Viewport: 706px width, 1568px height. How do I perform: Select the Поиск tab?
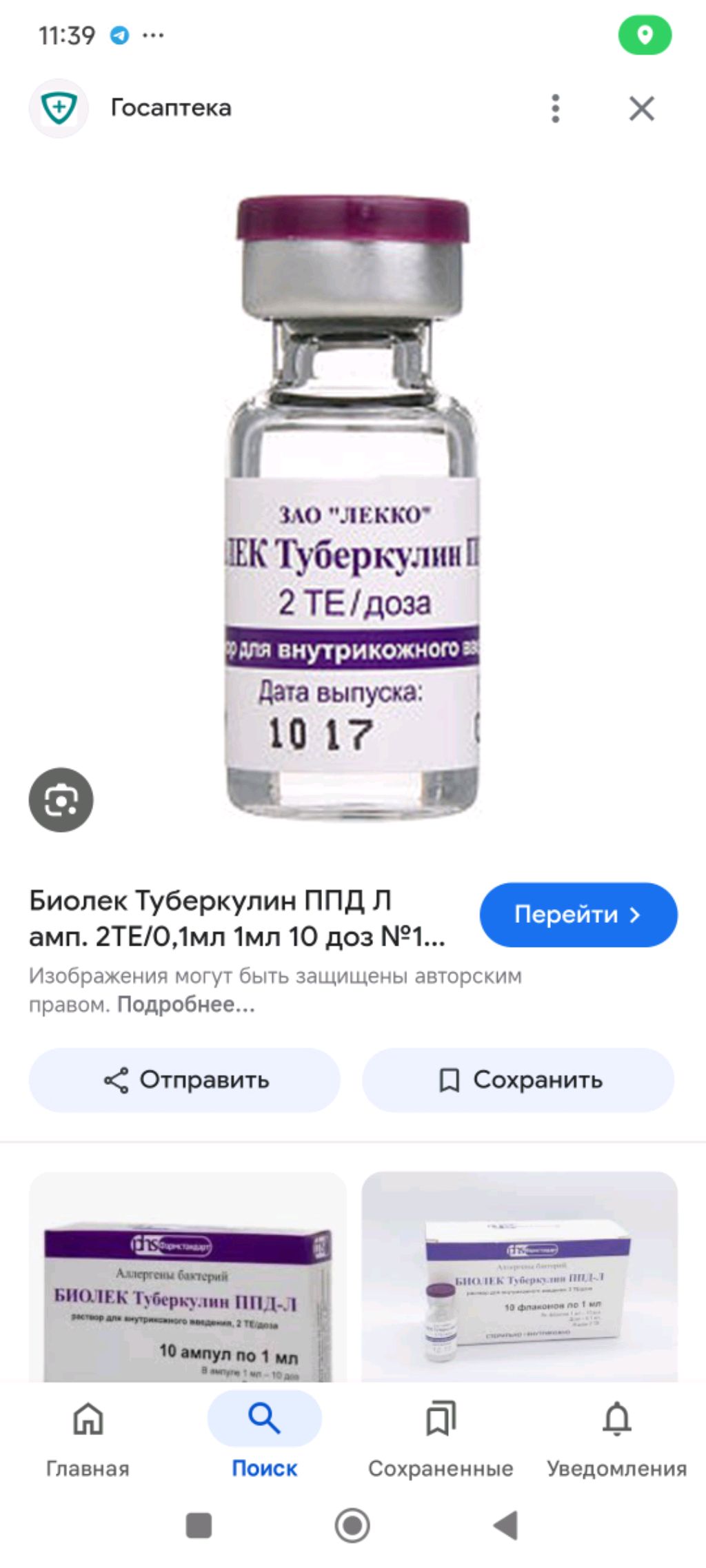[264, 1438]
